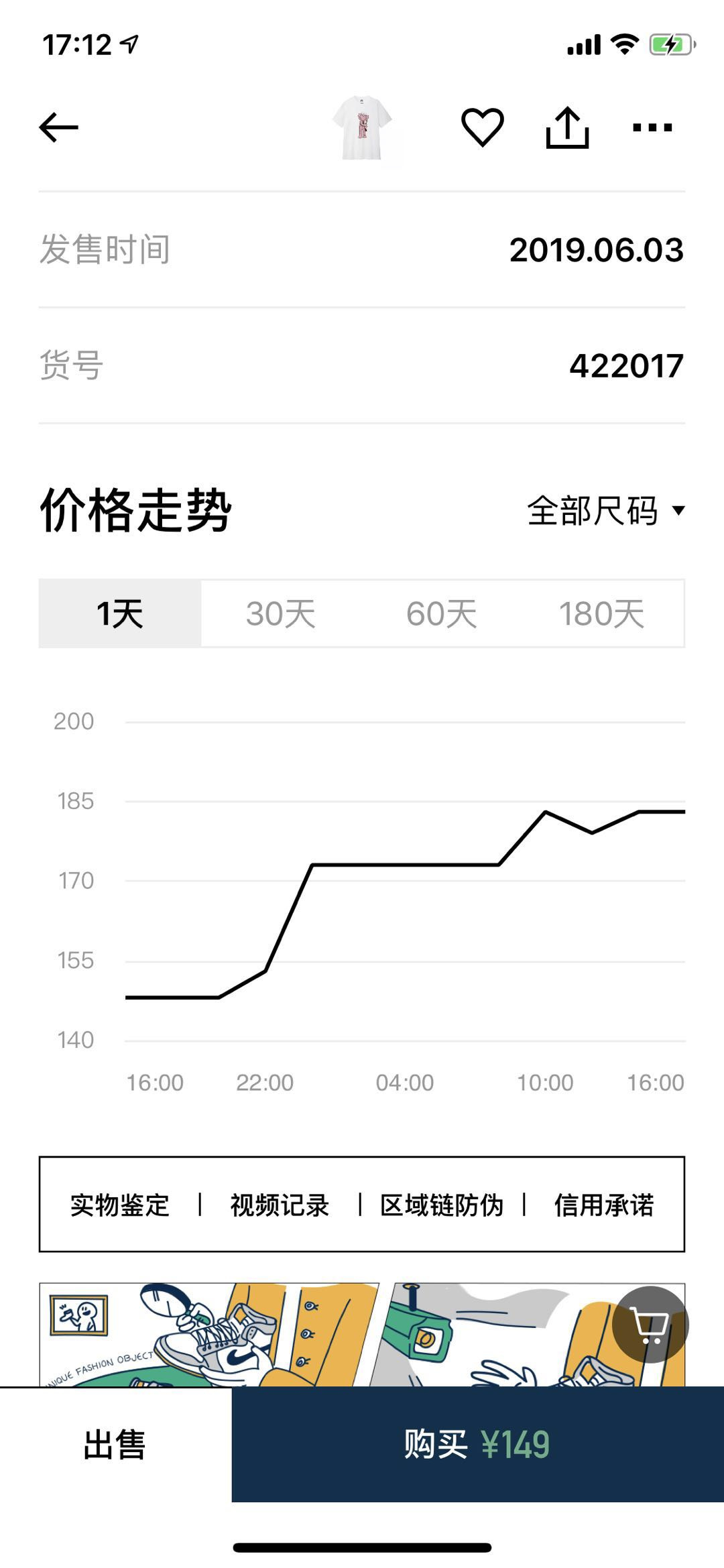Favorite this item with the heart icon

tap(482, 127)
